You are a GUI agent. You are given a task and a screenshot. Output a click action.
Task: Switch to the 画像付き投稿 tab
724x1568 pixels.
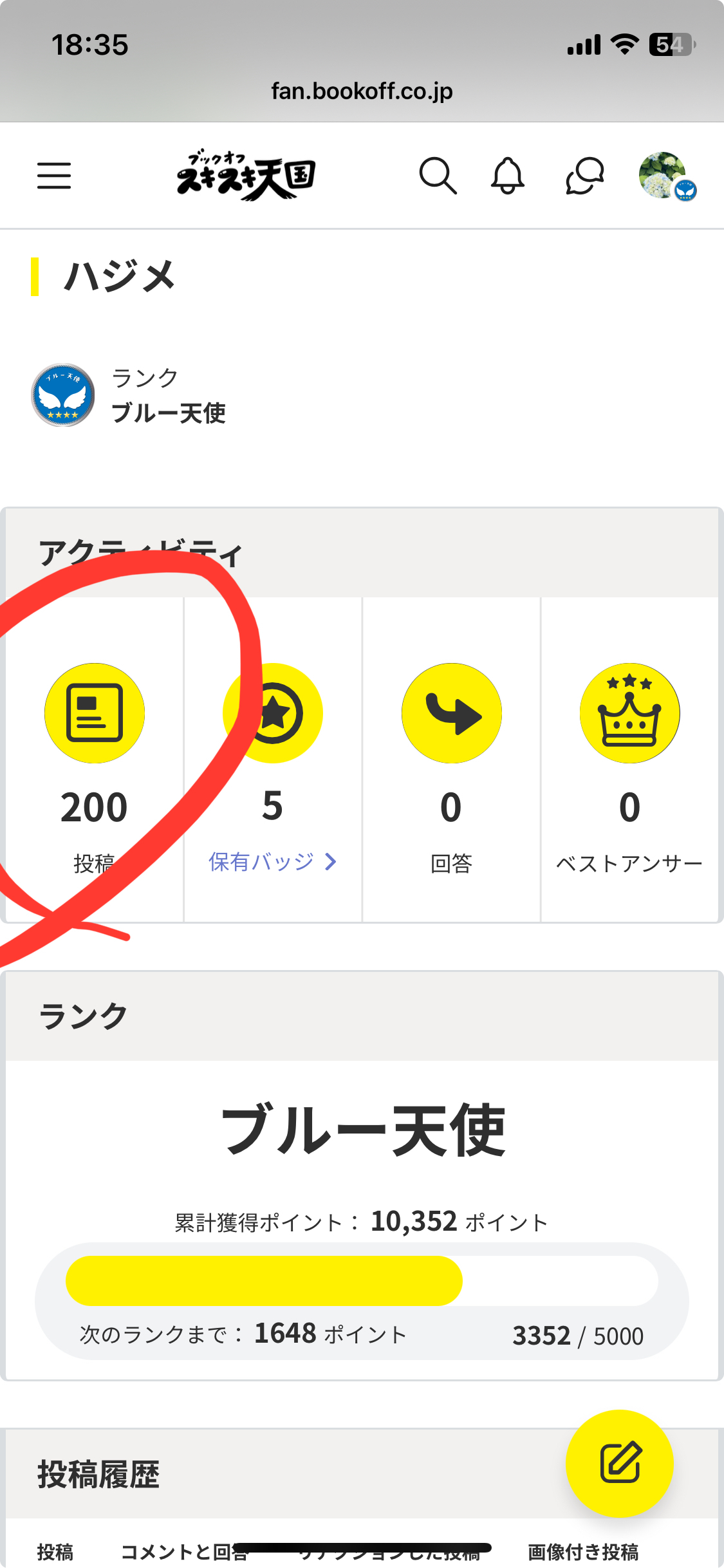pos(583,1552)
